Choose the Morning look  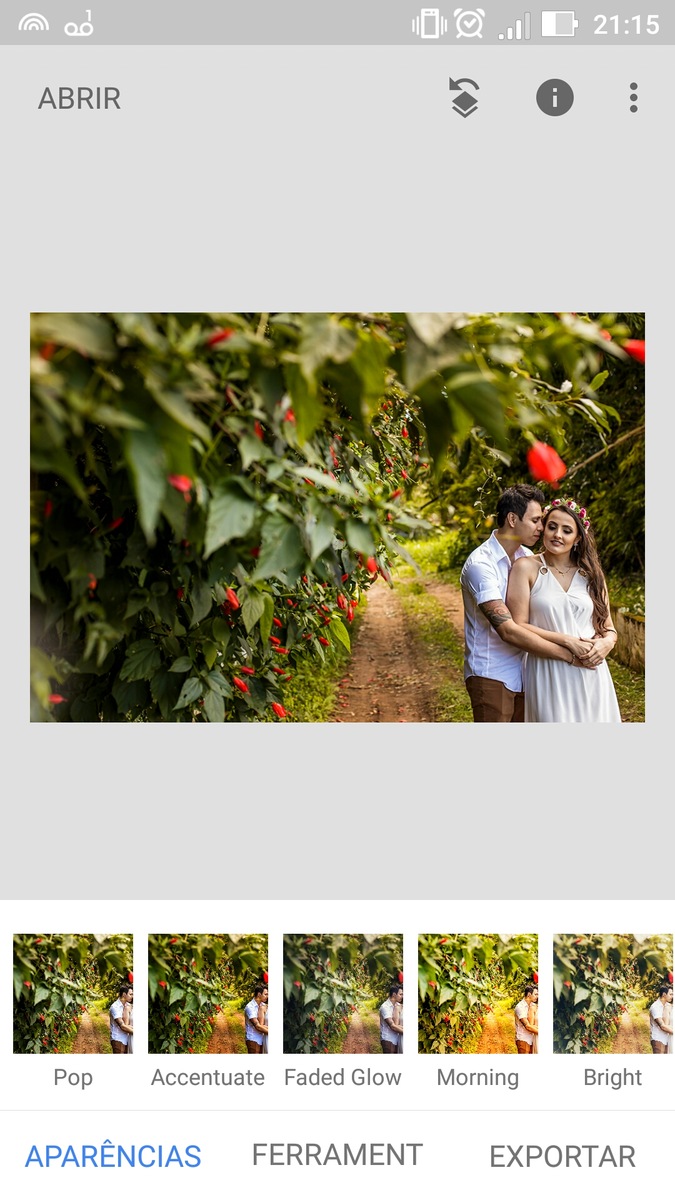[x=478, y=993]
